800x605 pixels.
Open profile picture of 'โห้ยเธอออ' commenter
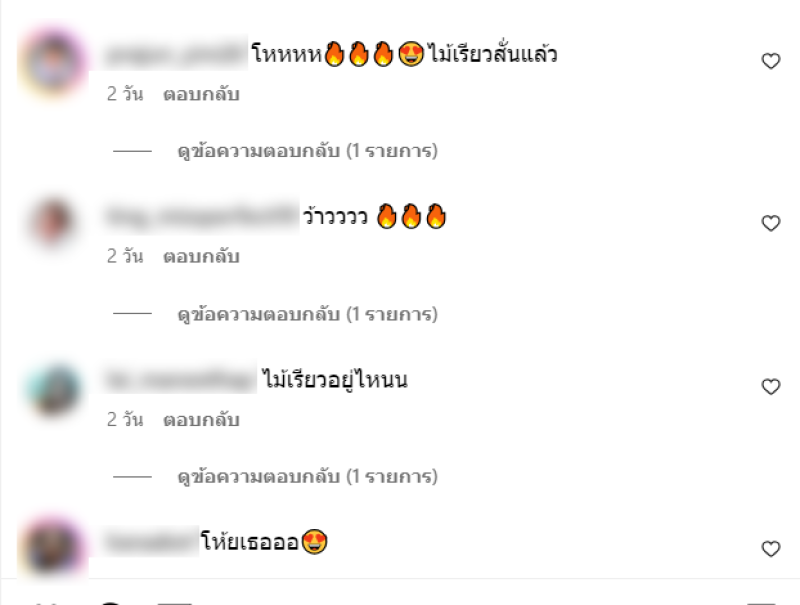tap(53, 547)
